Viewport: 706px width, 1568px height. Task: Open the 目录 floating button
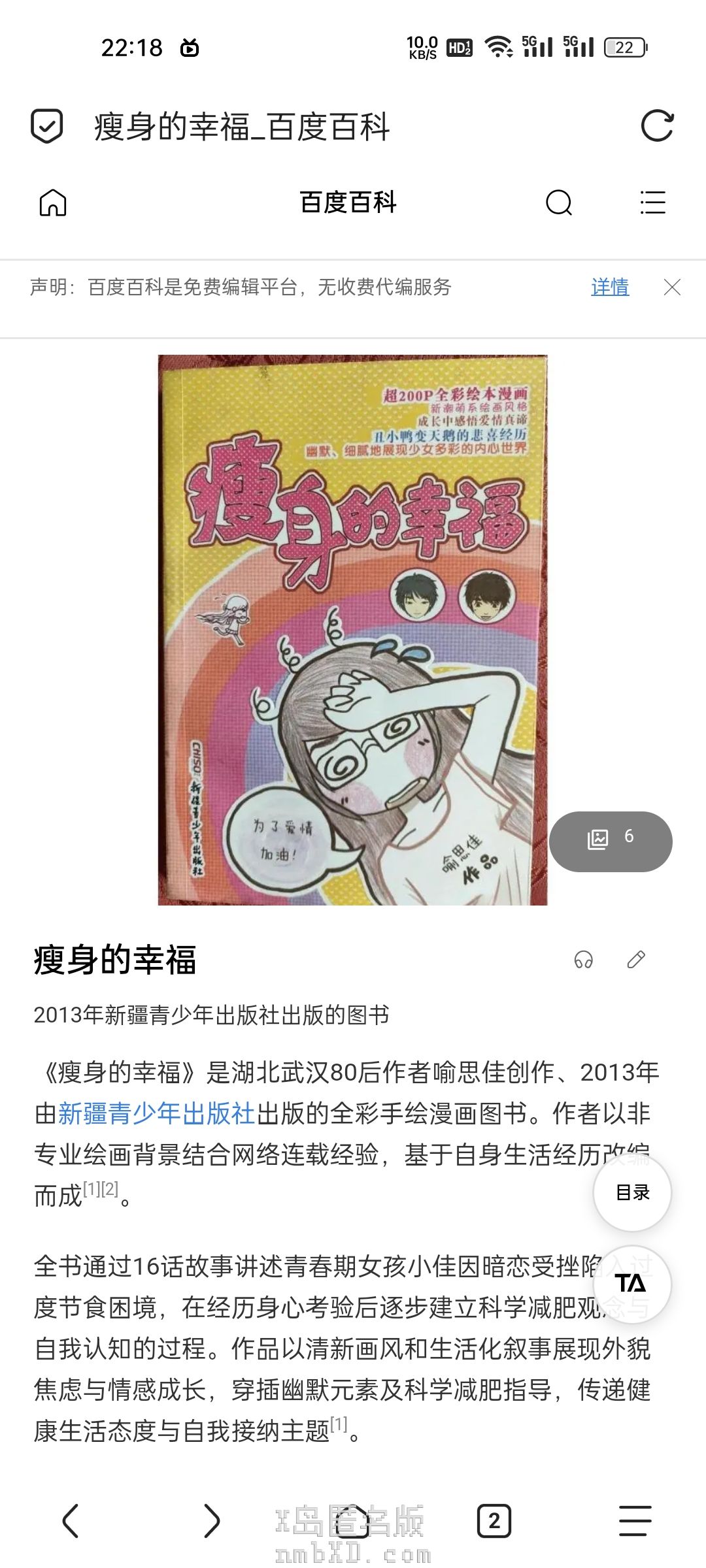tap(632, 1192)
